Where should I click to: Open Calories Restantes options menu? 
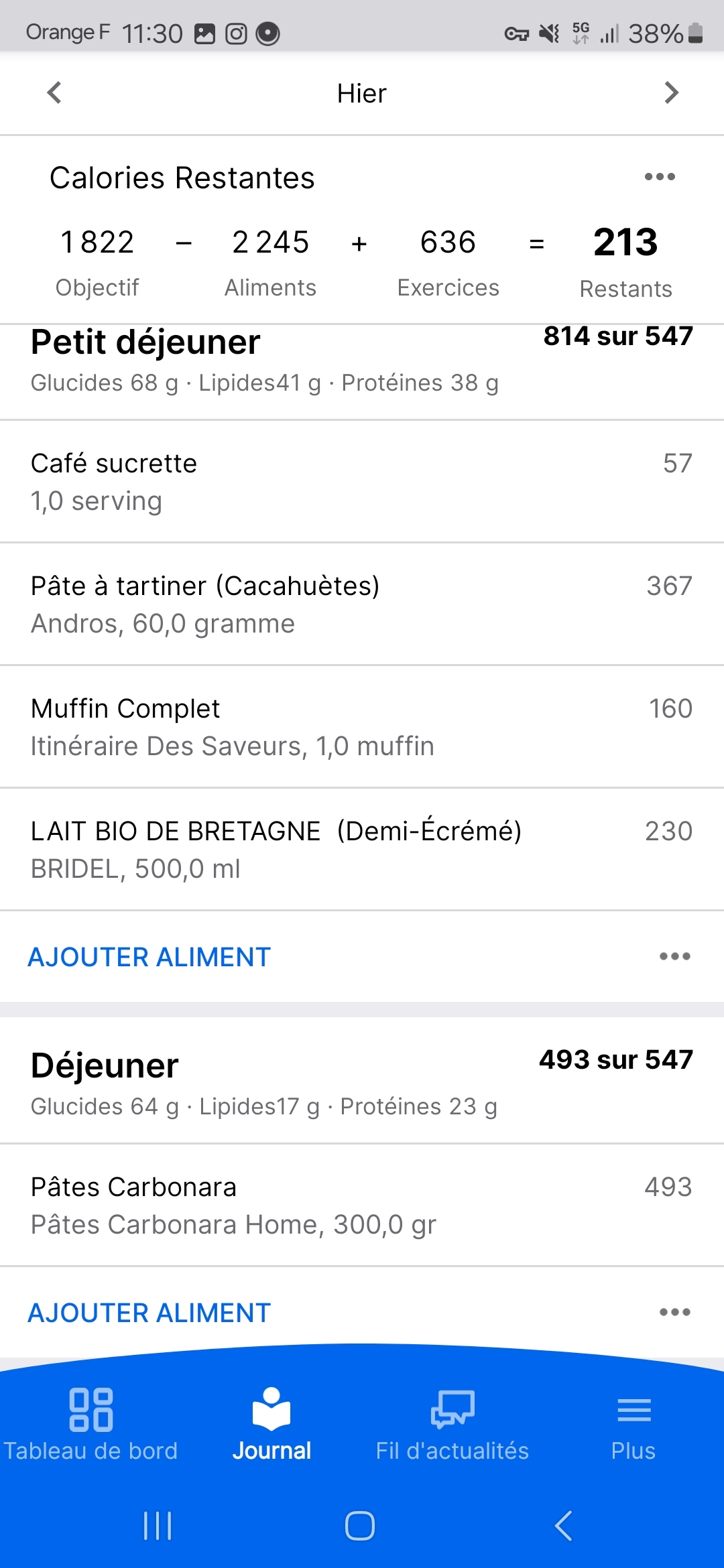click(660, 177)
